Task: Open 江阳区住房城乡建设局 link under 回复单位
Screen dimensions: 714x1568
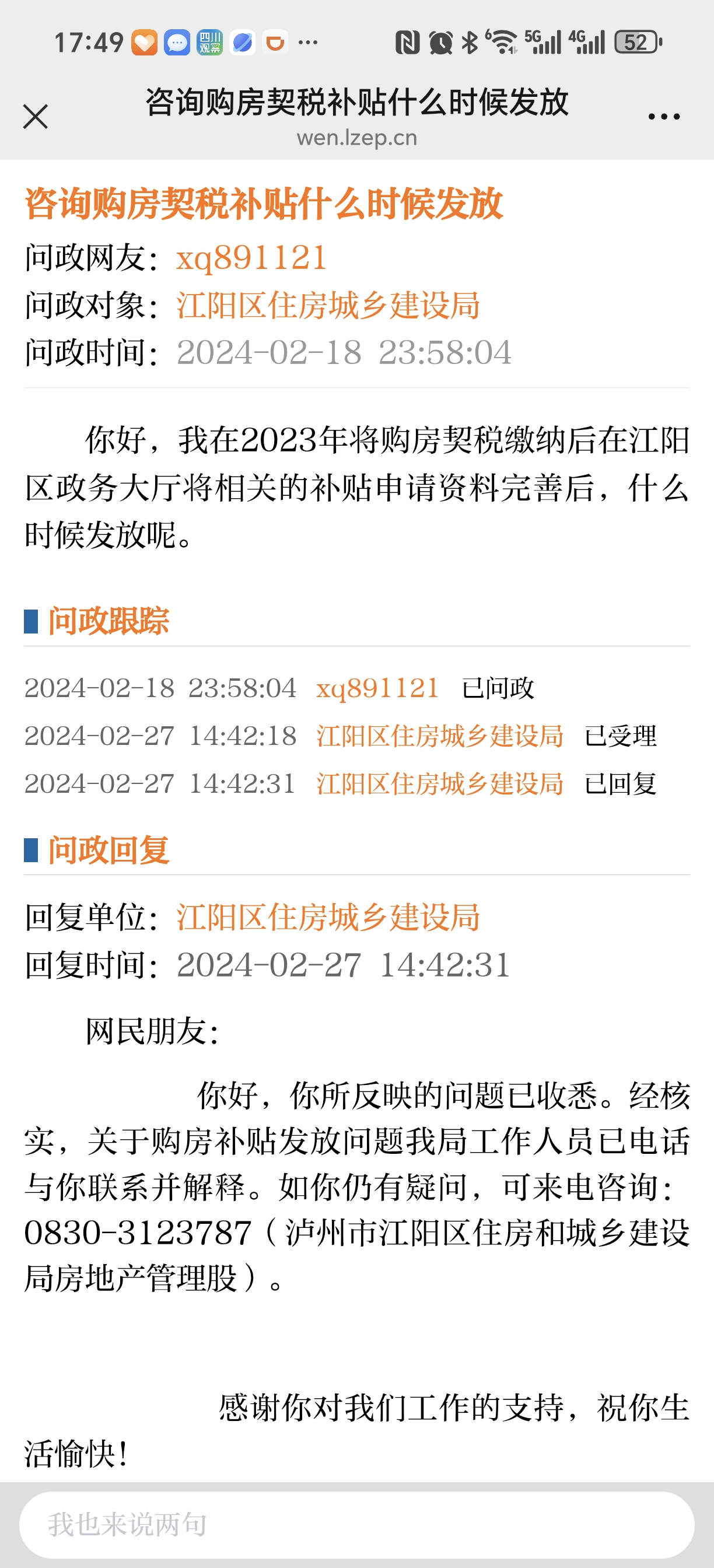Action: [328, 918]
